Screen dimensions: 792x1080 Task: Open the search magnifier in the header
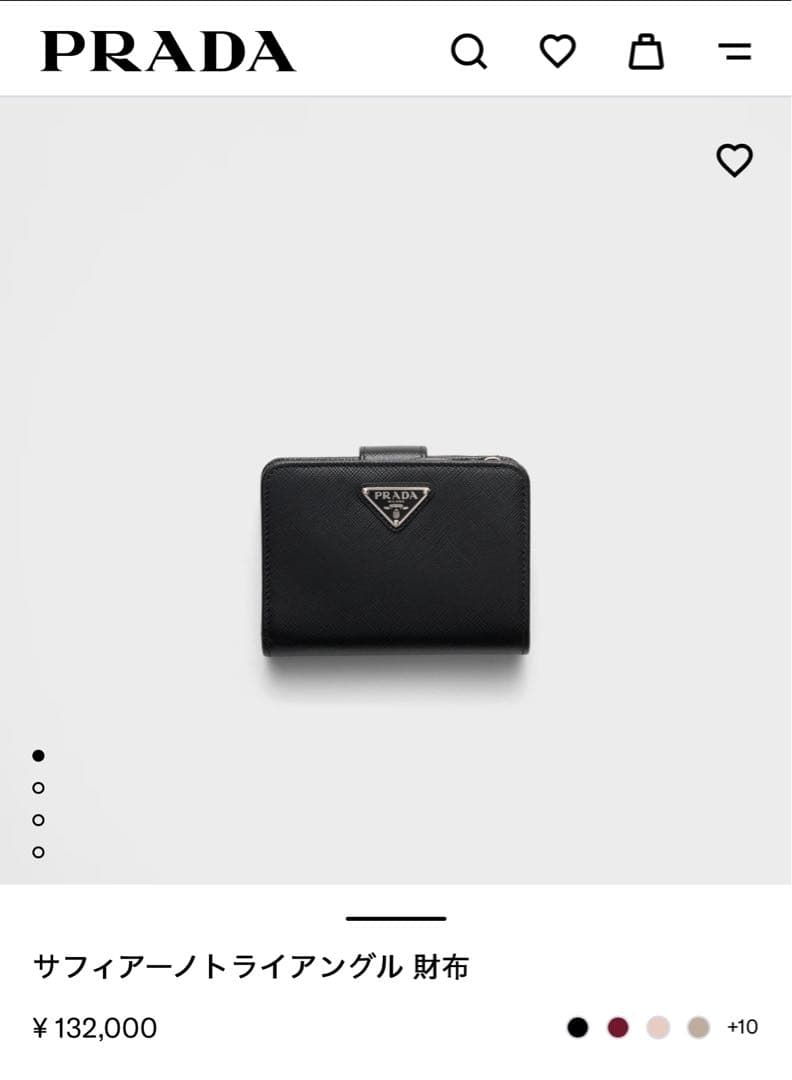point(468,51)
